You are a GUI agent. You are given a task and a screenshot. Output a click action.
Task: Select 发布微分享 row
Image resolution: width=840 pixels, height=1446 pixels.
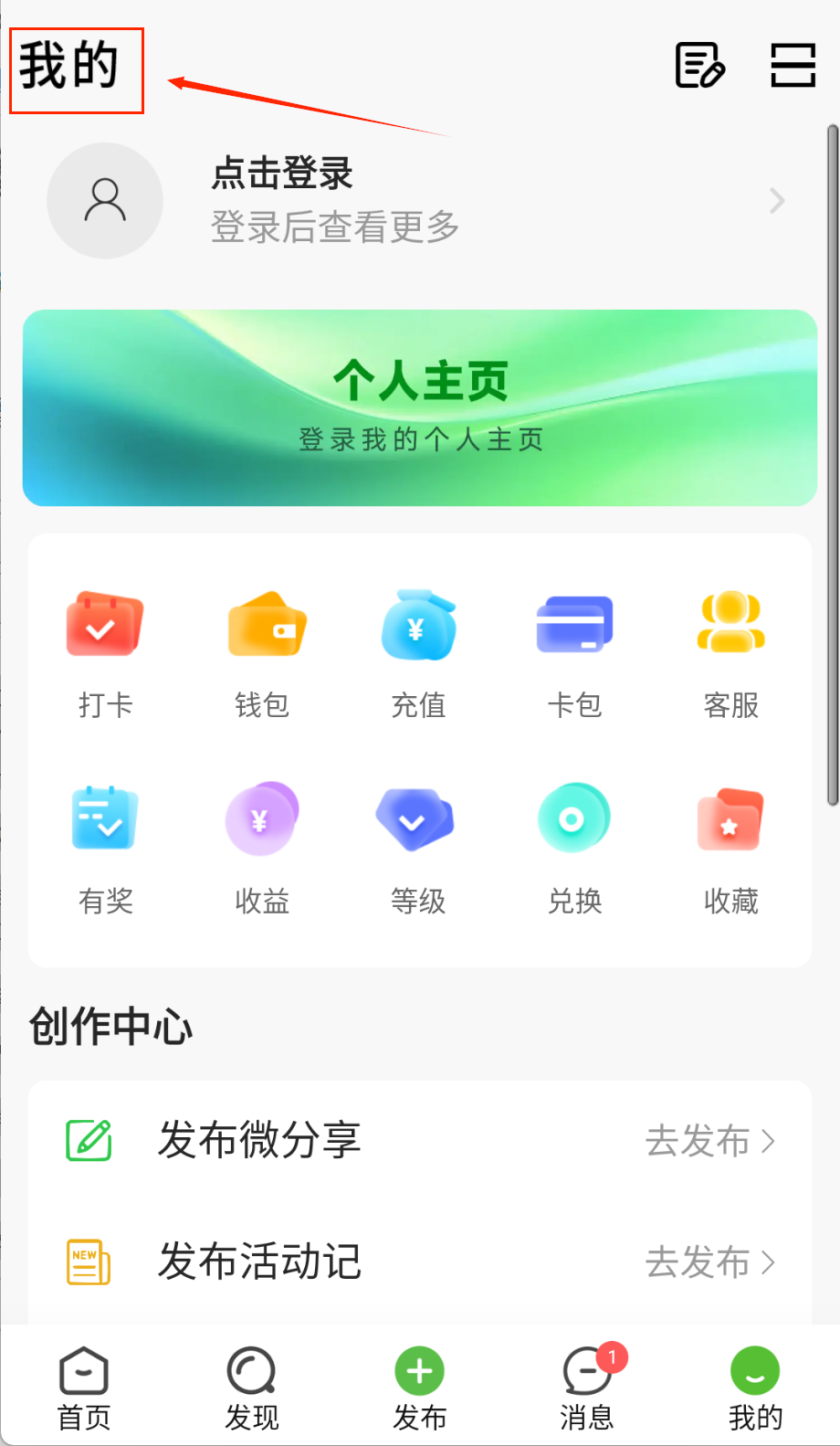(420, 1140)
